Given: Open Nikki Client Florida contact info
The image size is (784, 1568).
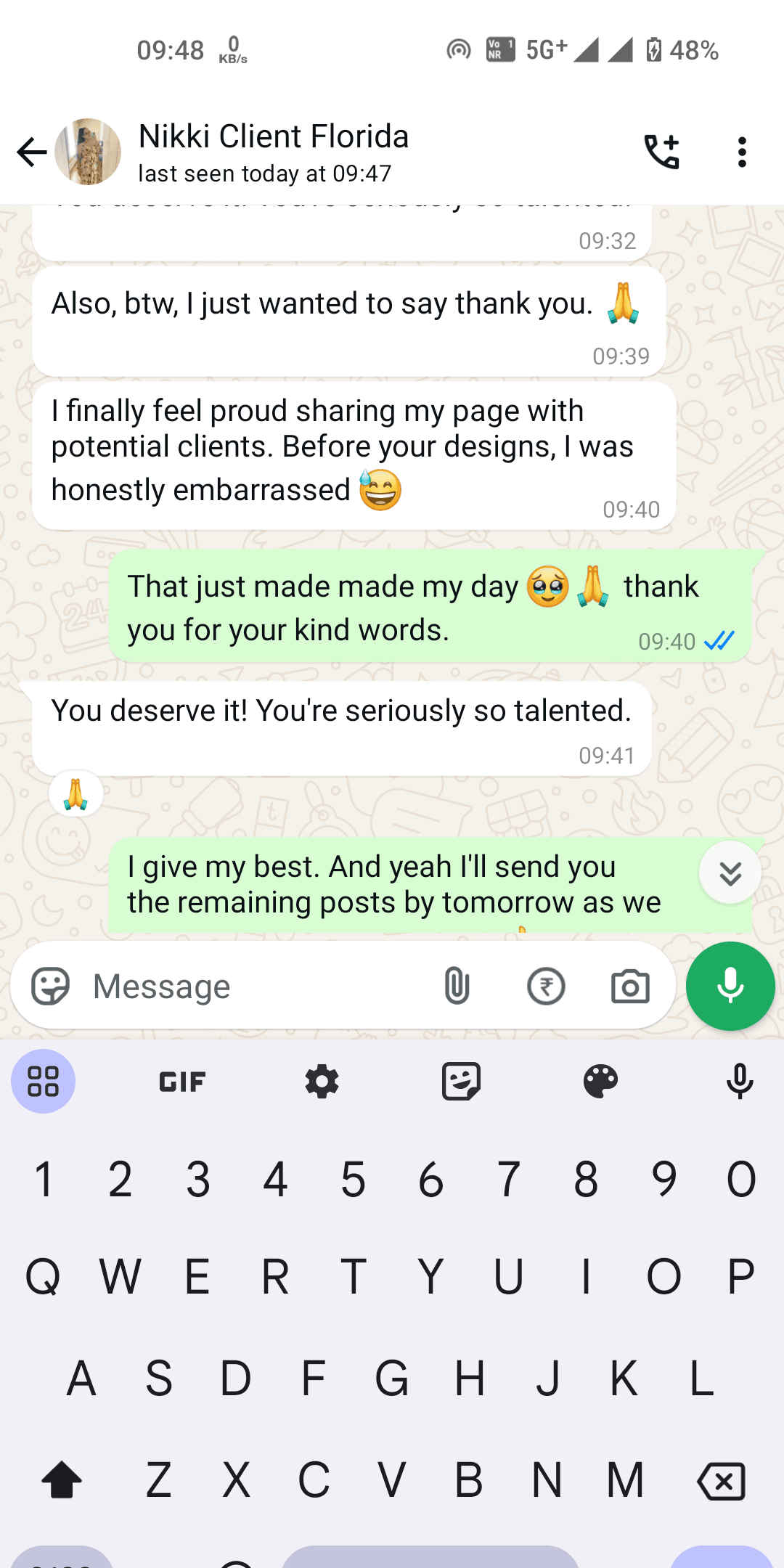Looking at the screenshot, I should pos(274,152).
